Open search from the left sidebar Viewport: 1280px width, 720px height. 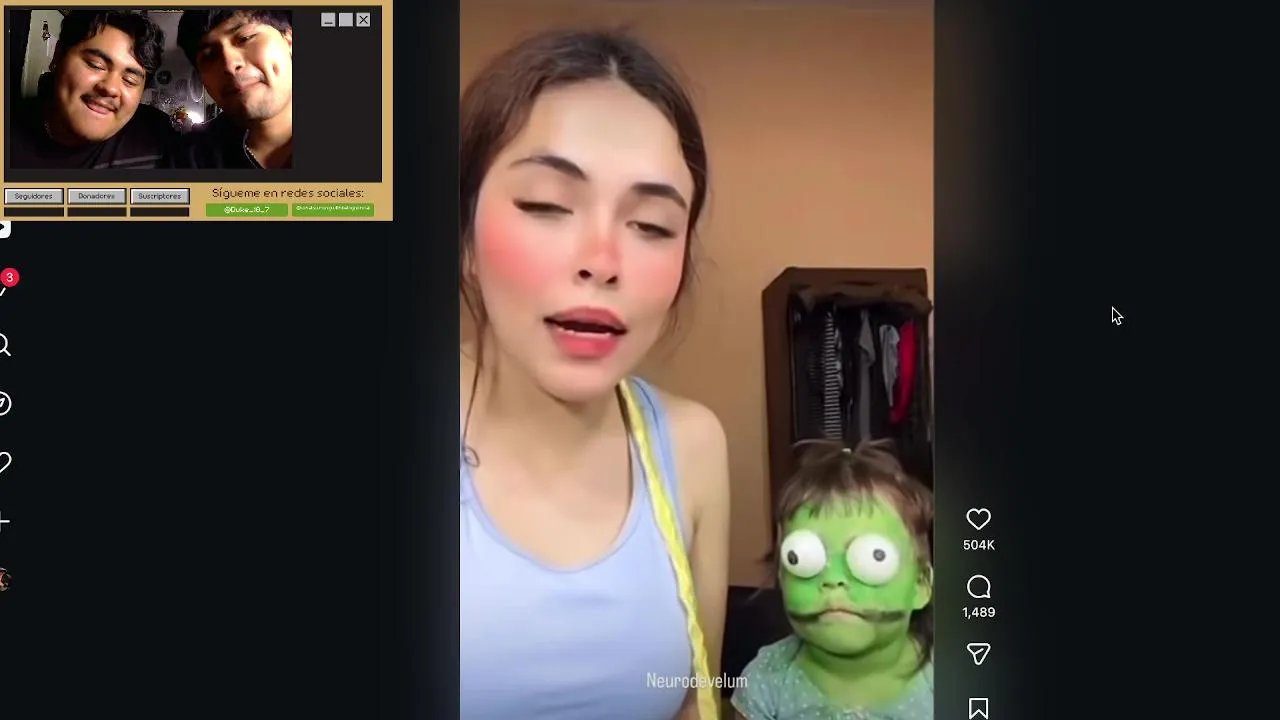tap(4, 346)
